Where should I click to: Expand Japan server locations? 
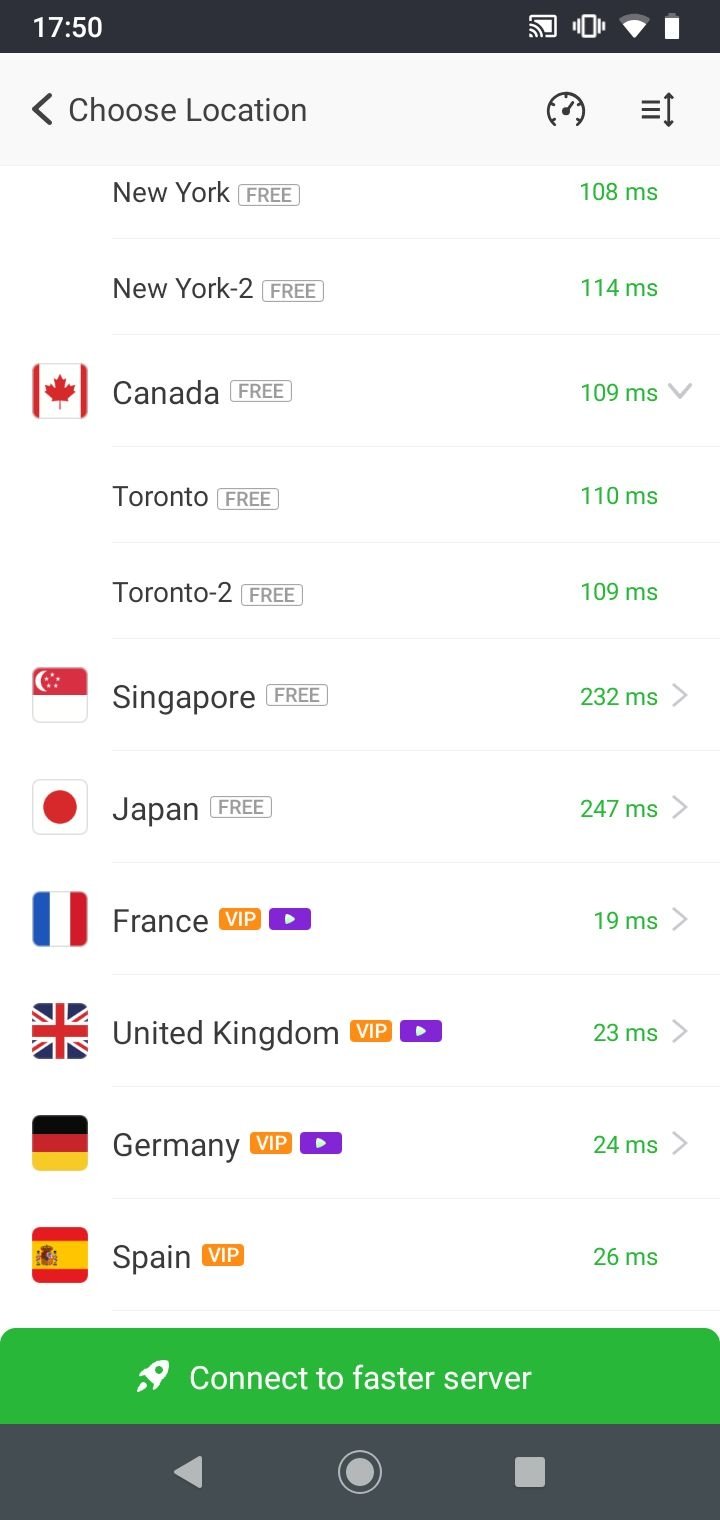pyautogui.click(x=360, y=807)
